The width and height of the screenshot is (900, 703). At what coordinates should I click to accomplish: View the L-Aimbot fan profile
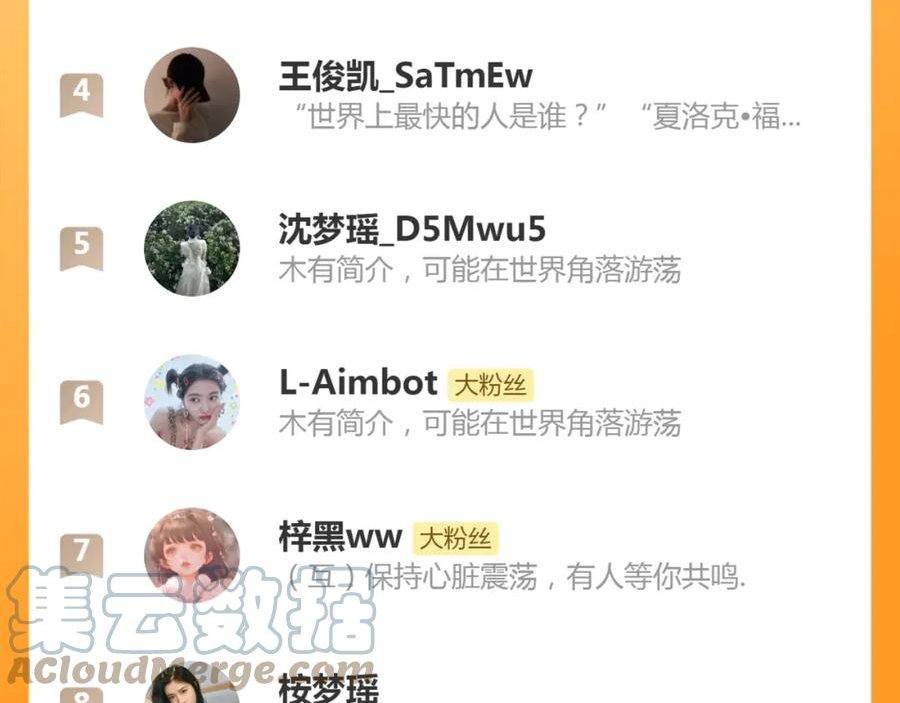pos(449,402)
